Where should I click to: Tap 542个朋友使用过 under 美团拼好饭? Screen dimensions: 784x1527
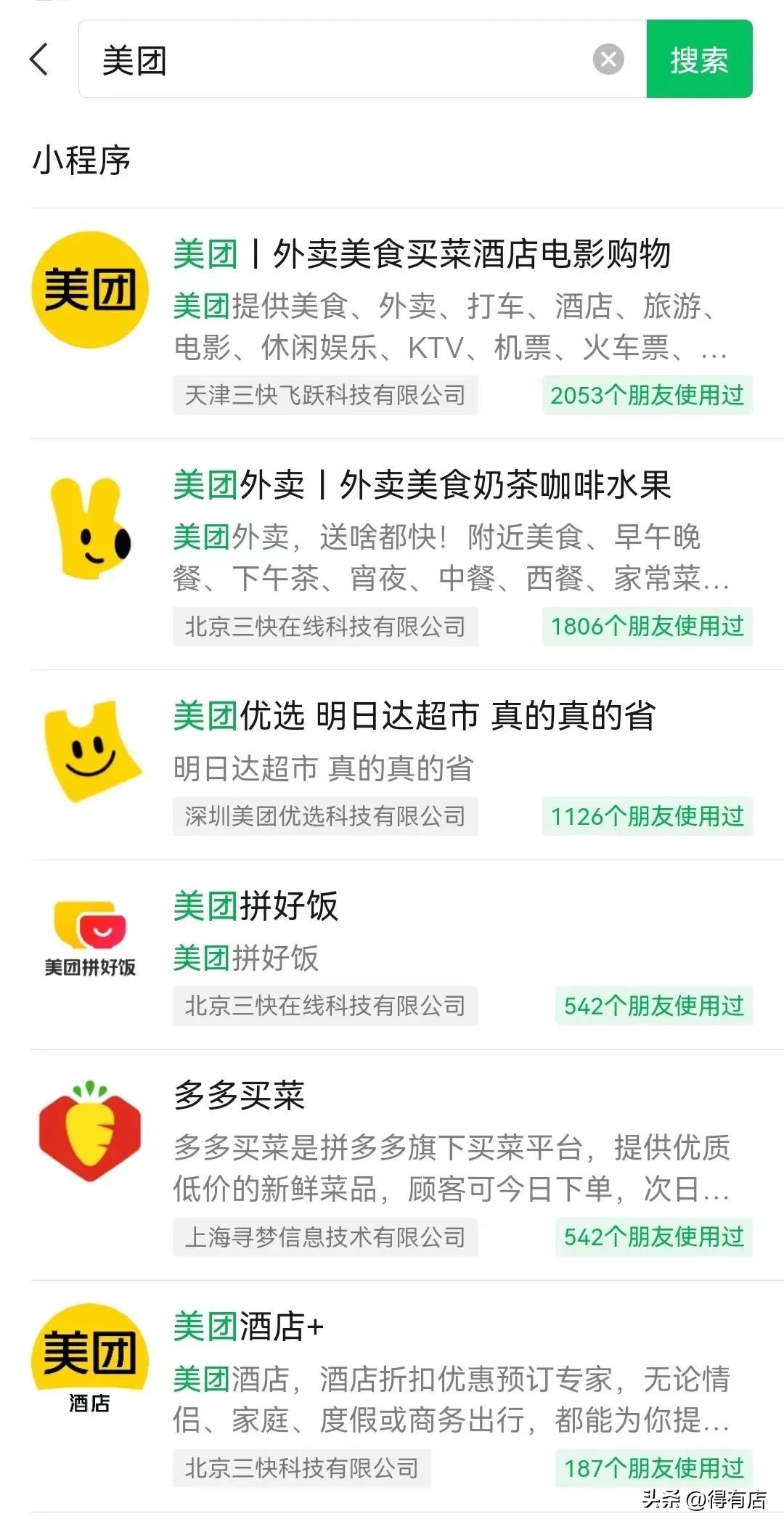point(652,1006)
